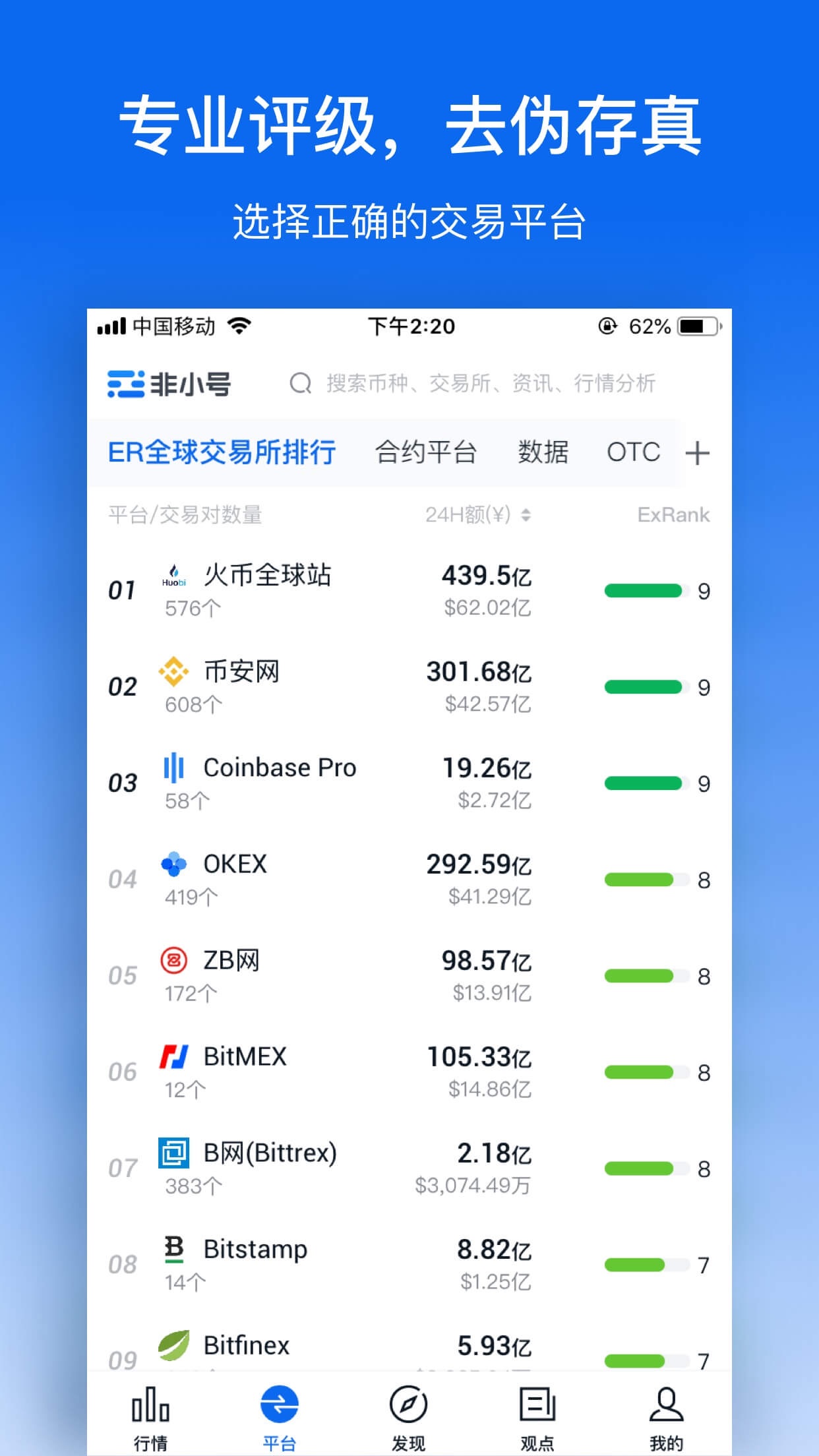Select the 币安网 Binance logo icon
The width and height of the screenshot is (819, 1456).
173,674
